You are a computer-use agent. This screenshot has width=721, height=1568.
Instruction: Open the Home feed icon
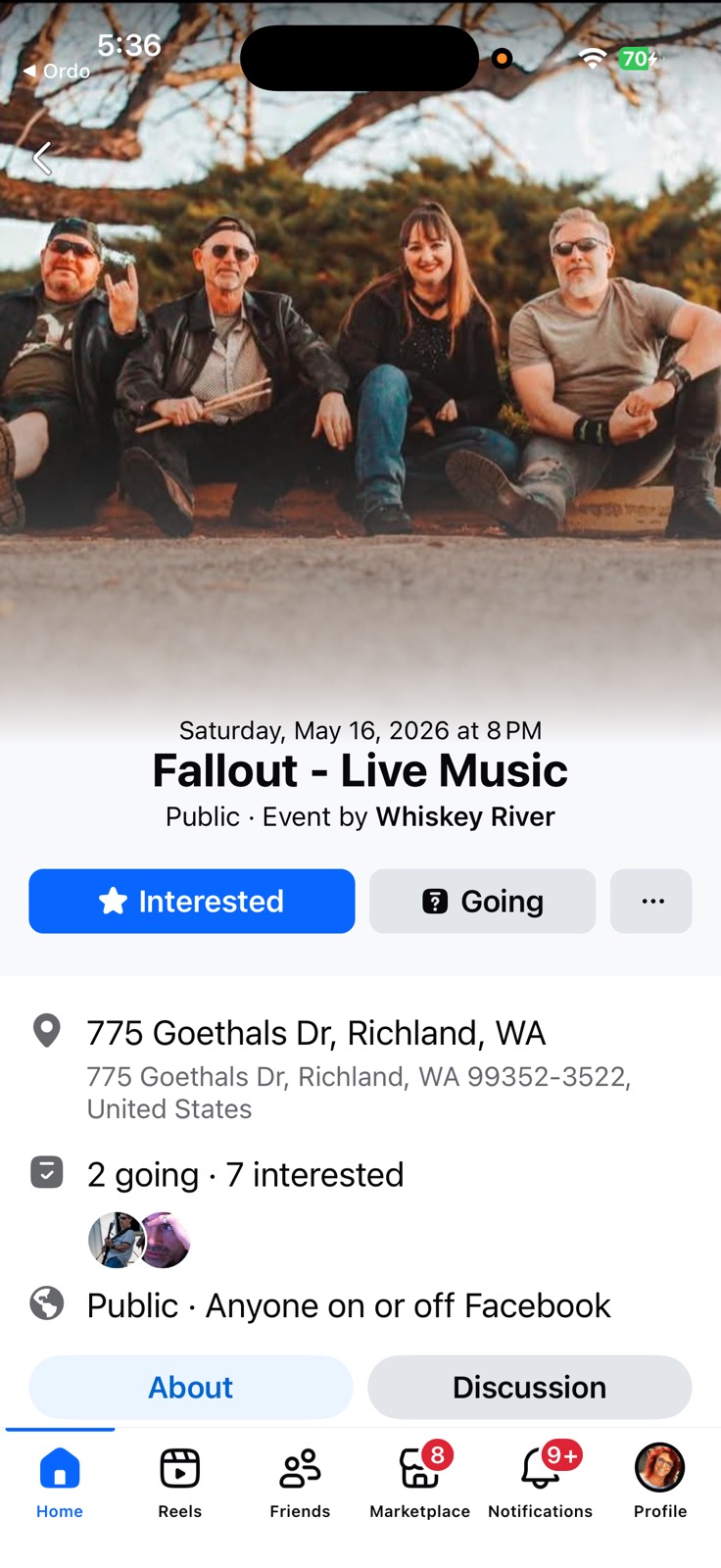[59, 1468]
